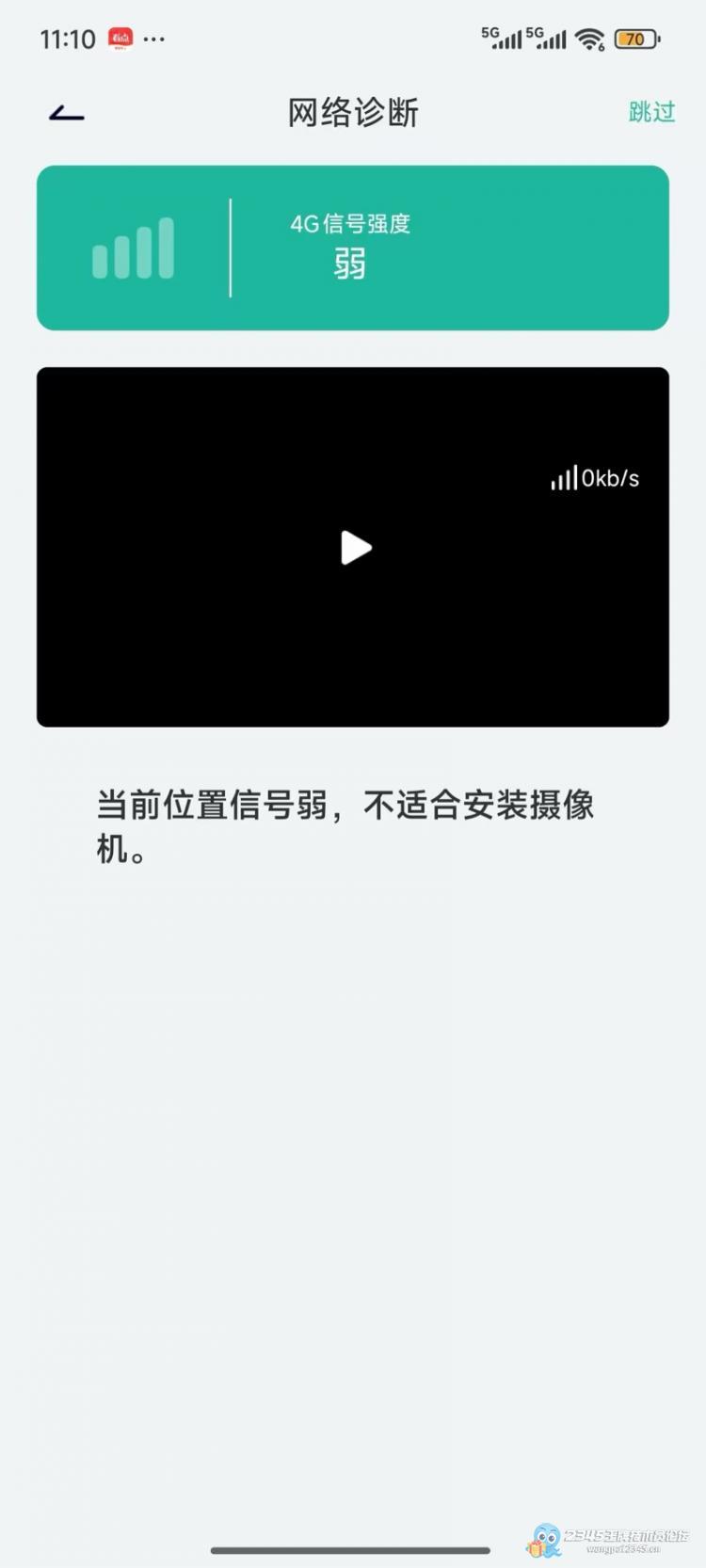Tap 跳过 to skip diagnosis
The image size is (706, 1568).
(x=651, y=112)
